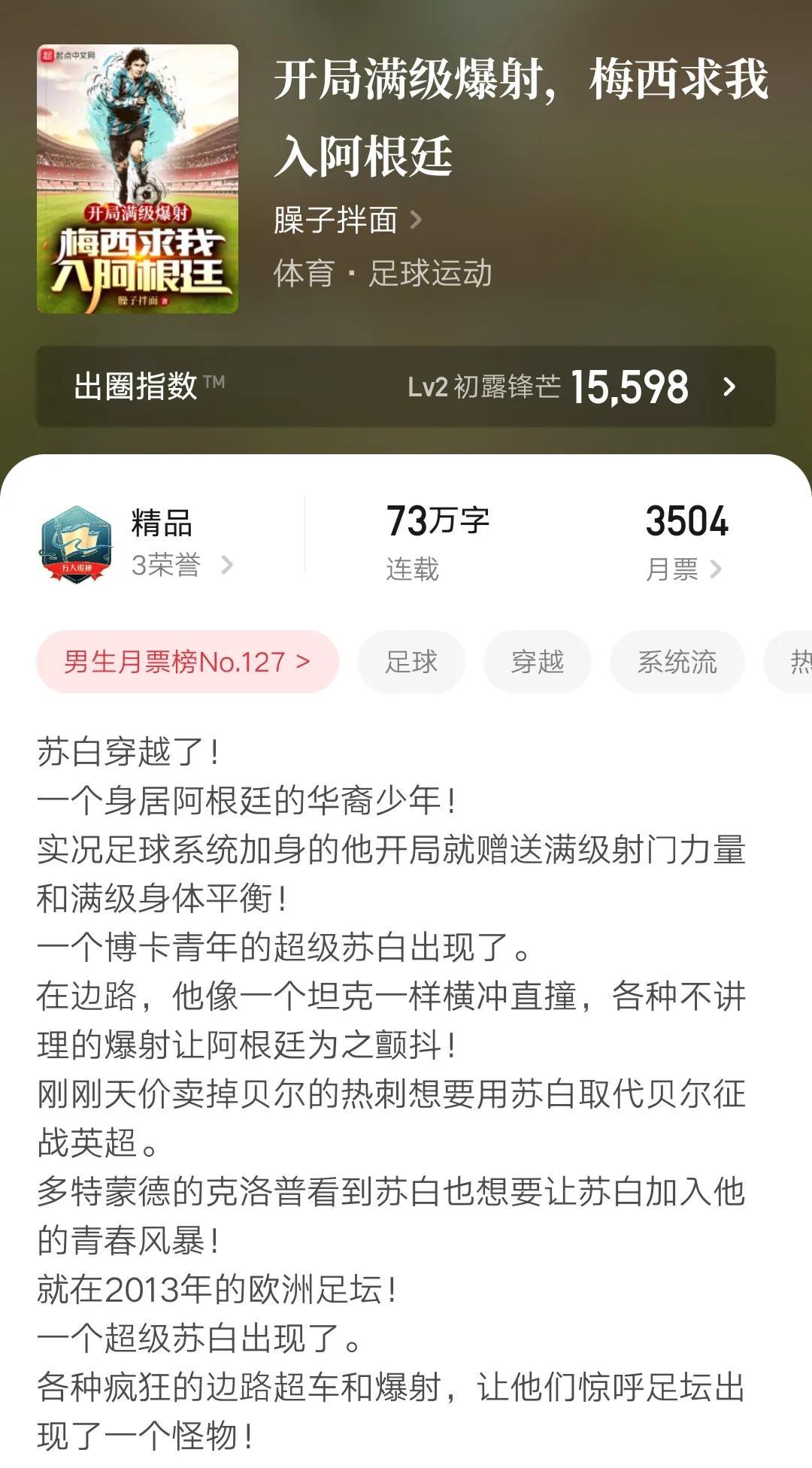Screen dimensions: 812x1468
Task: Open the 出圈指数 details row
Action: 406,387
